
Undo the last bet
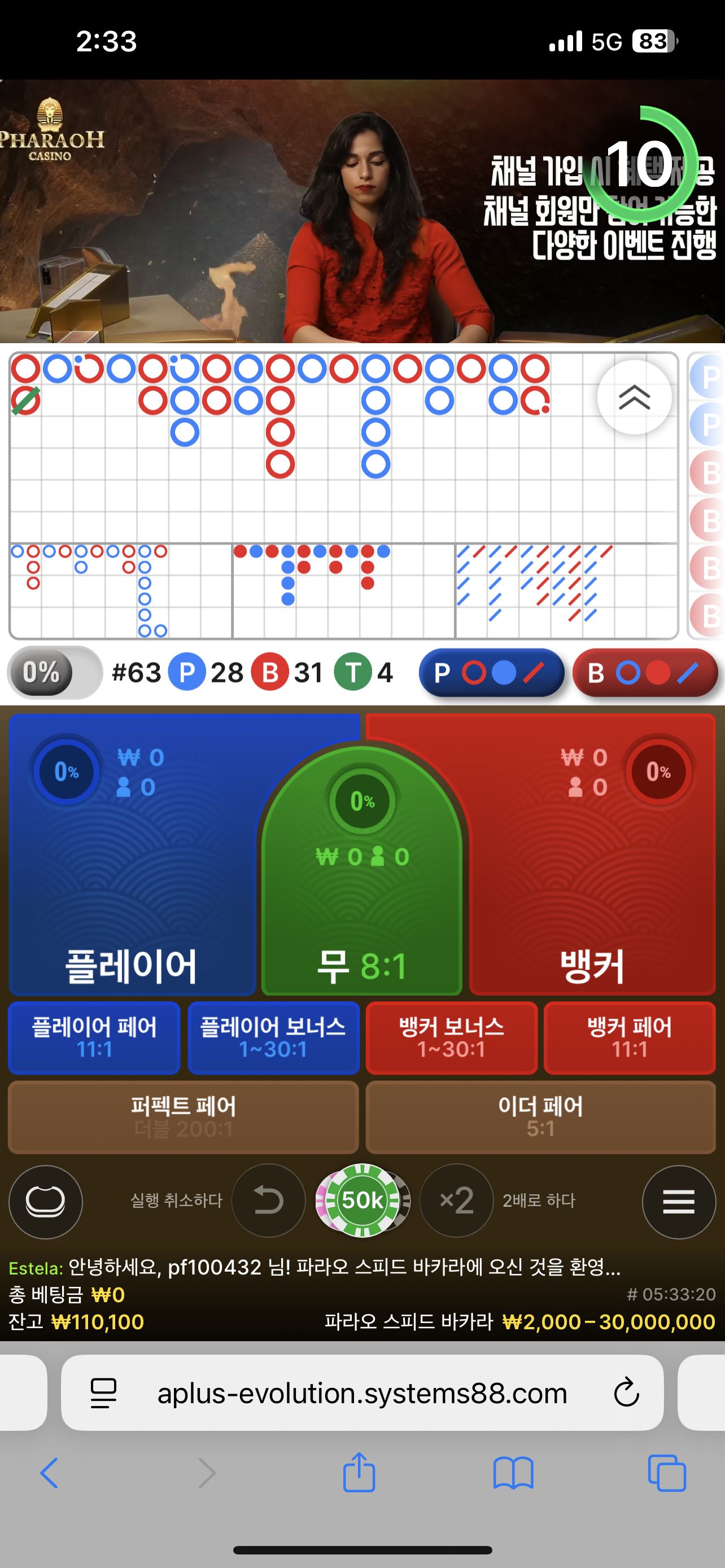click(268, 1201)
